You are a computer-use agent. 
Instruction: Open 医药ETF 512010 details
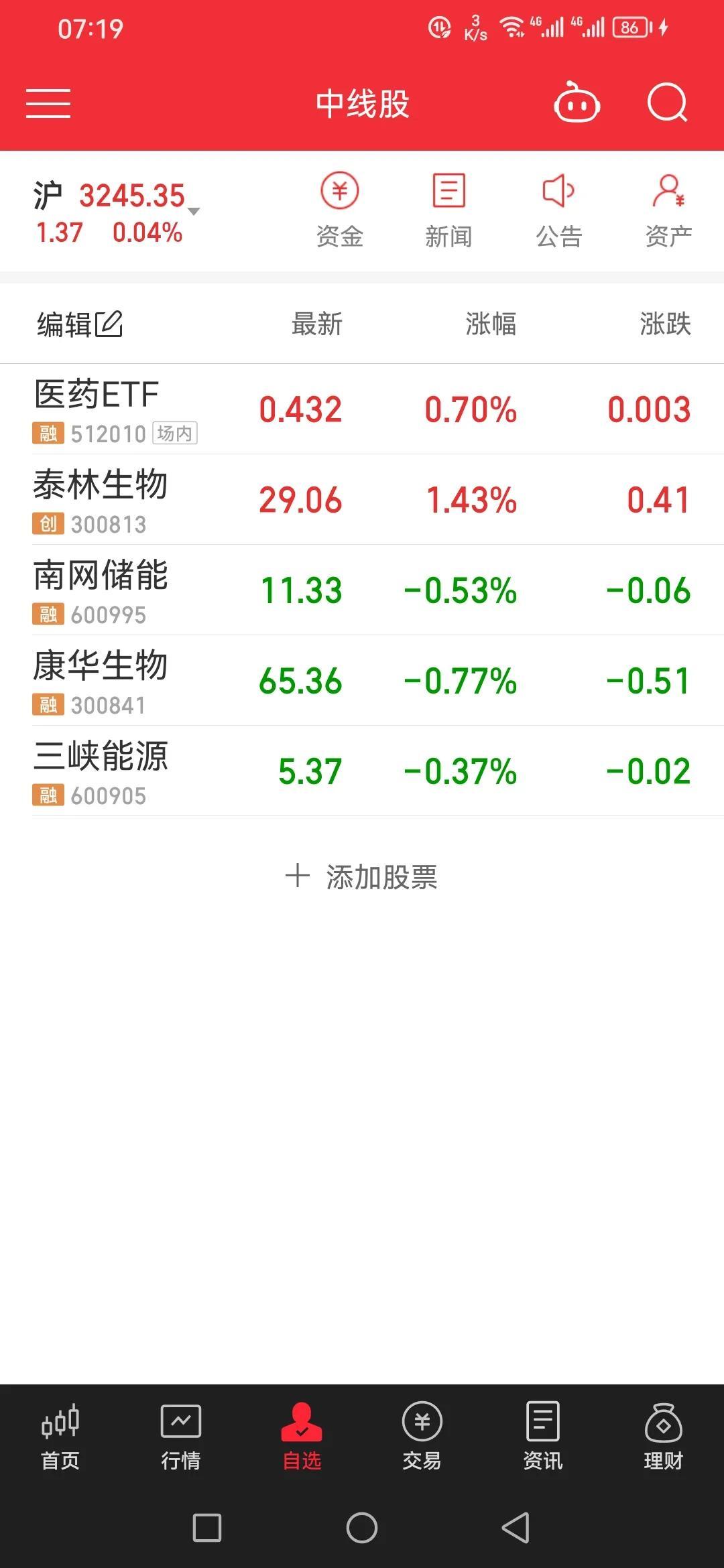pyautogui.click(x=362, y=409)
